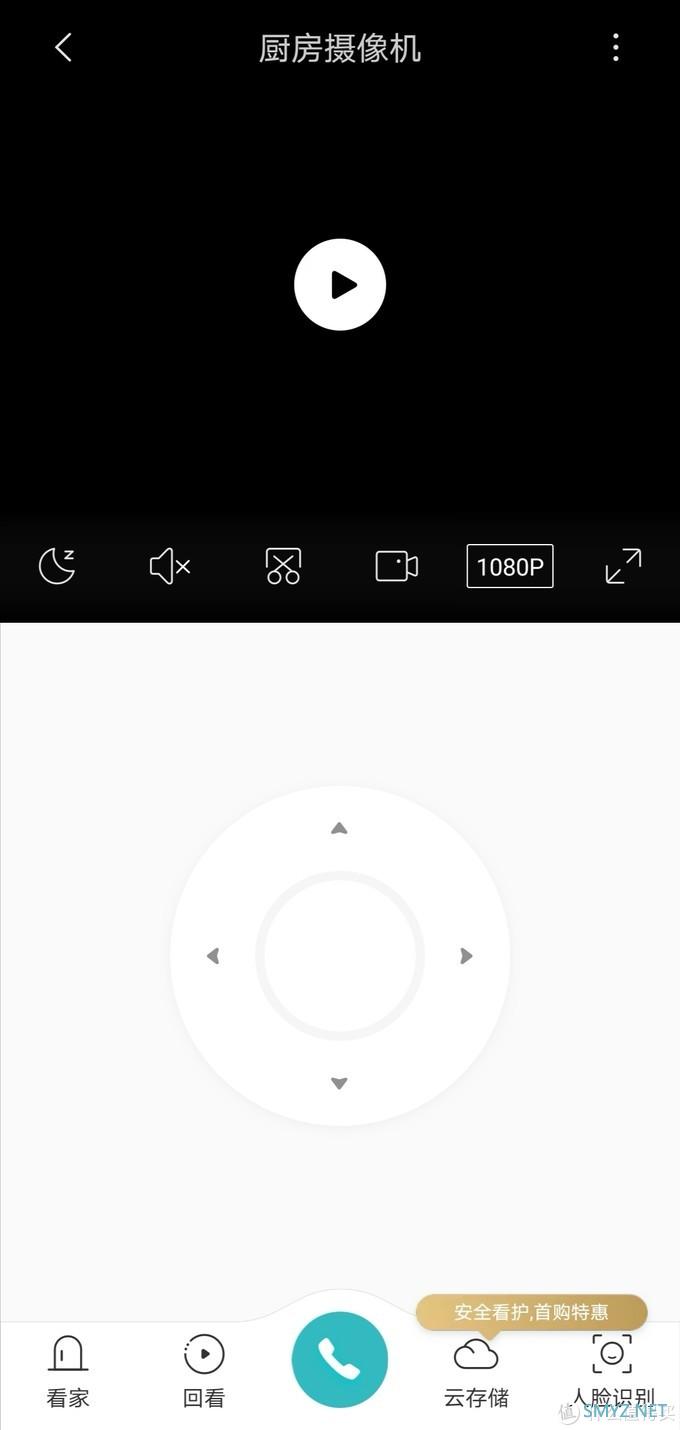Open the 看家 home guard tab

coord(68,1372)
